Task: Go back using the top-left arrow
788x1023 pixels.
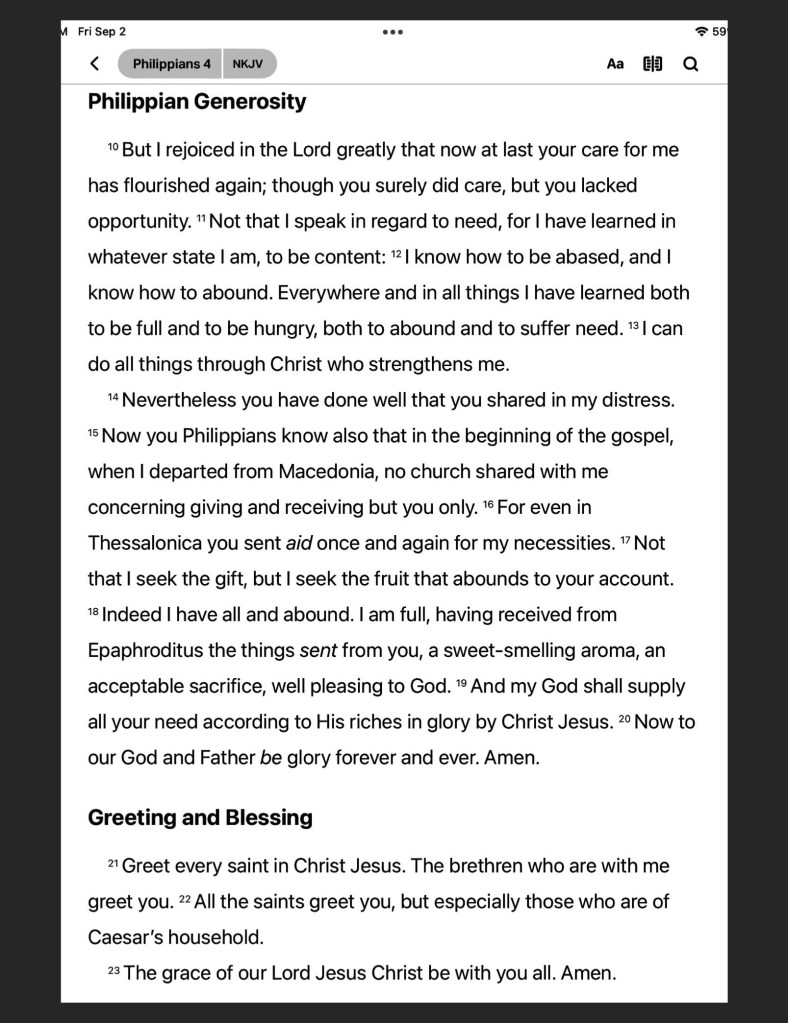Action: pyautogui.click(x=95, y=64)
